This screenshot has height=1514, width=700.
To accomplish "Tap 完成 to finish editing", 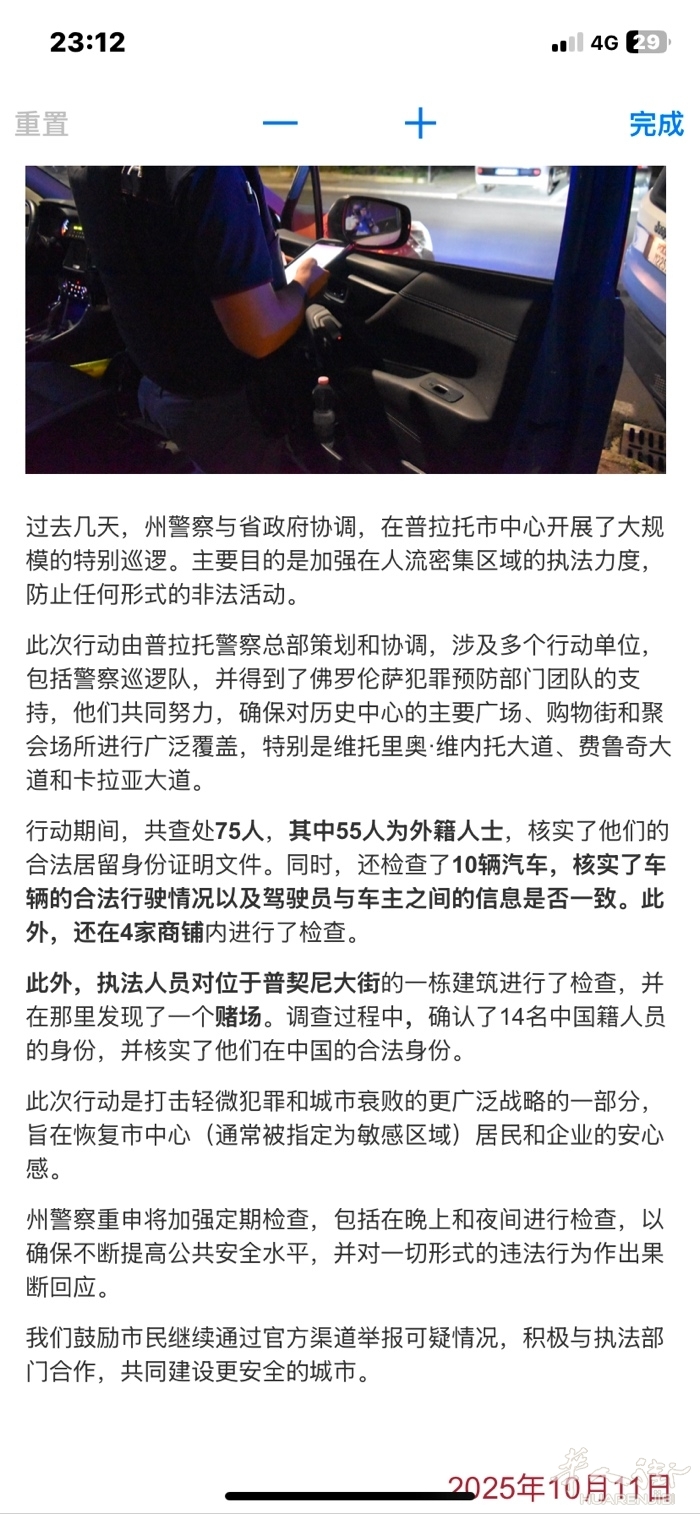I will (656, 124).
